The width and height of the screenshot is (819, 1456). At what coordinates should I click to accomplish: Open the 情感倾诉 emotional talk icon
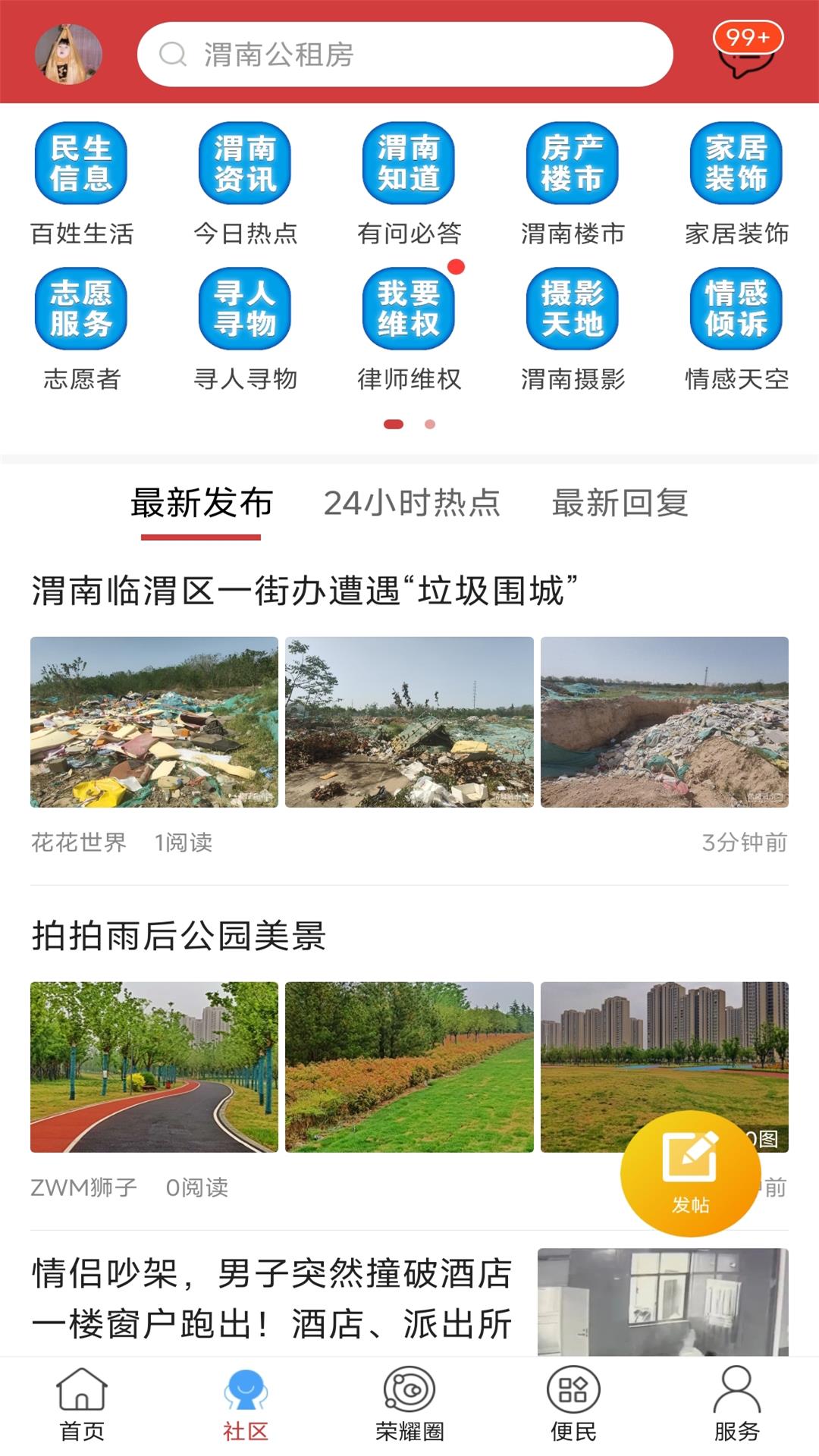point(736,309)
